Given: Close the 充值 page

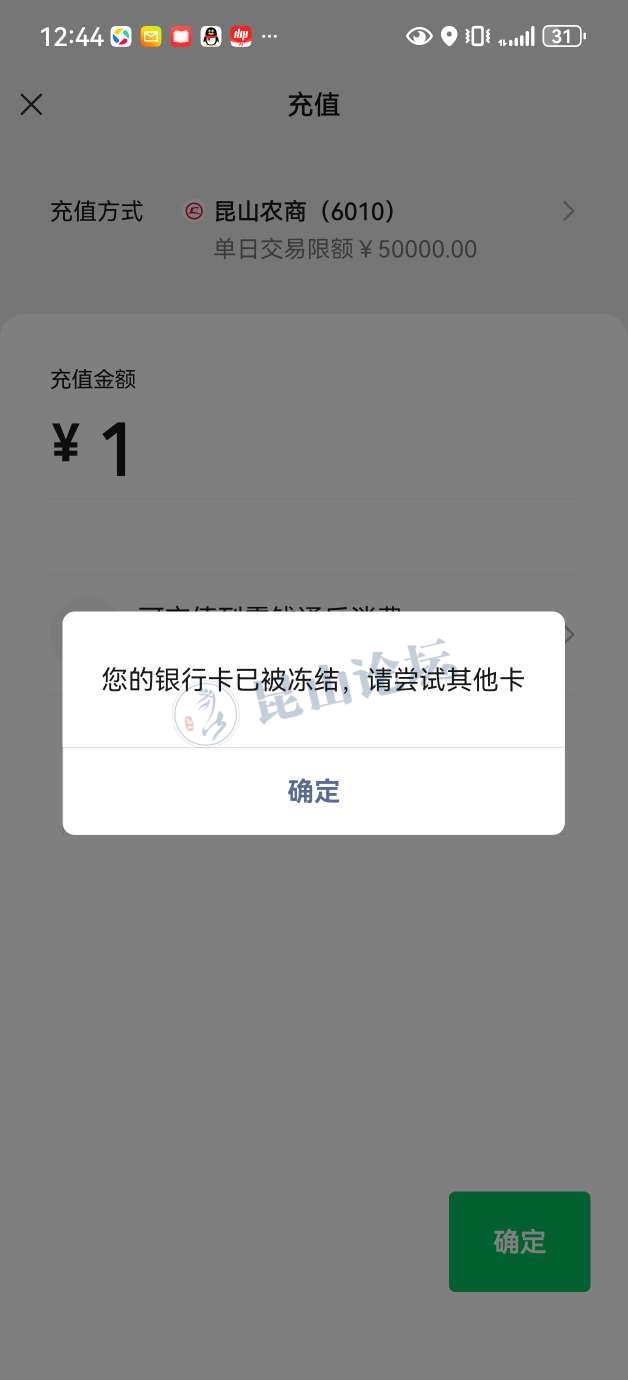Looking at the screenshot, I should click(x=32, y=105).
